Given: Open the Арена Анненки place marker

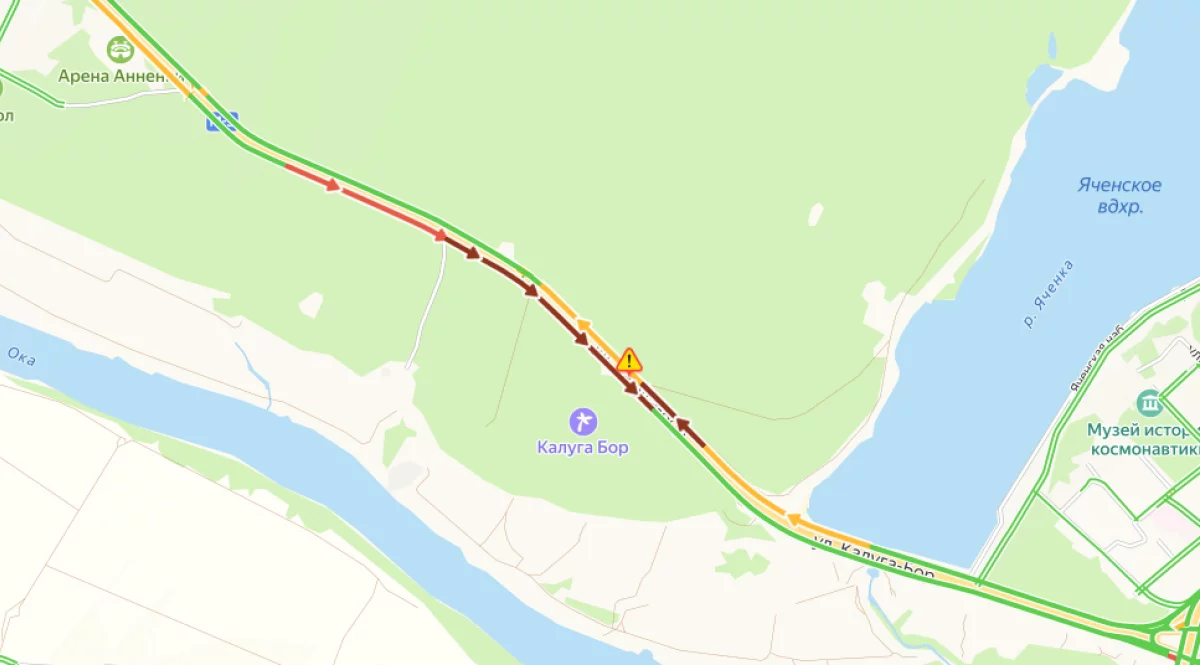Looking at the screenshot, I should tap(121, 49).
